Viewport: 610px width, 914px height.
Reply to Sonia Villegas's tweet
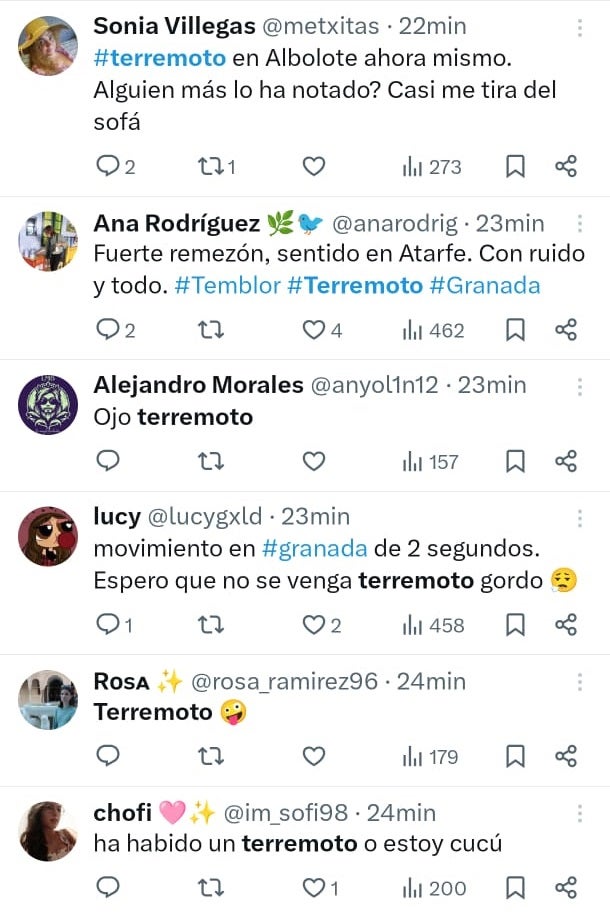point(108,167)
